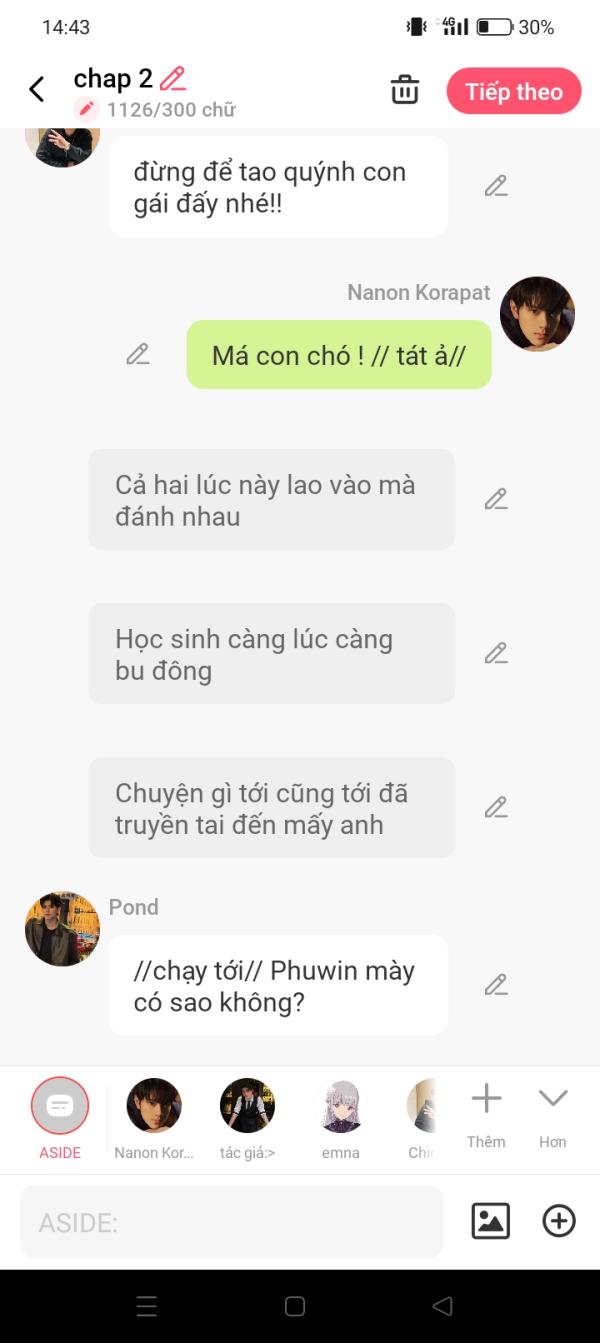Edit the 'Chuyện gì tới cũng tới' aside
This screenshot has height=1343, width=600.
pyautogui.click(x=496, y=807)
